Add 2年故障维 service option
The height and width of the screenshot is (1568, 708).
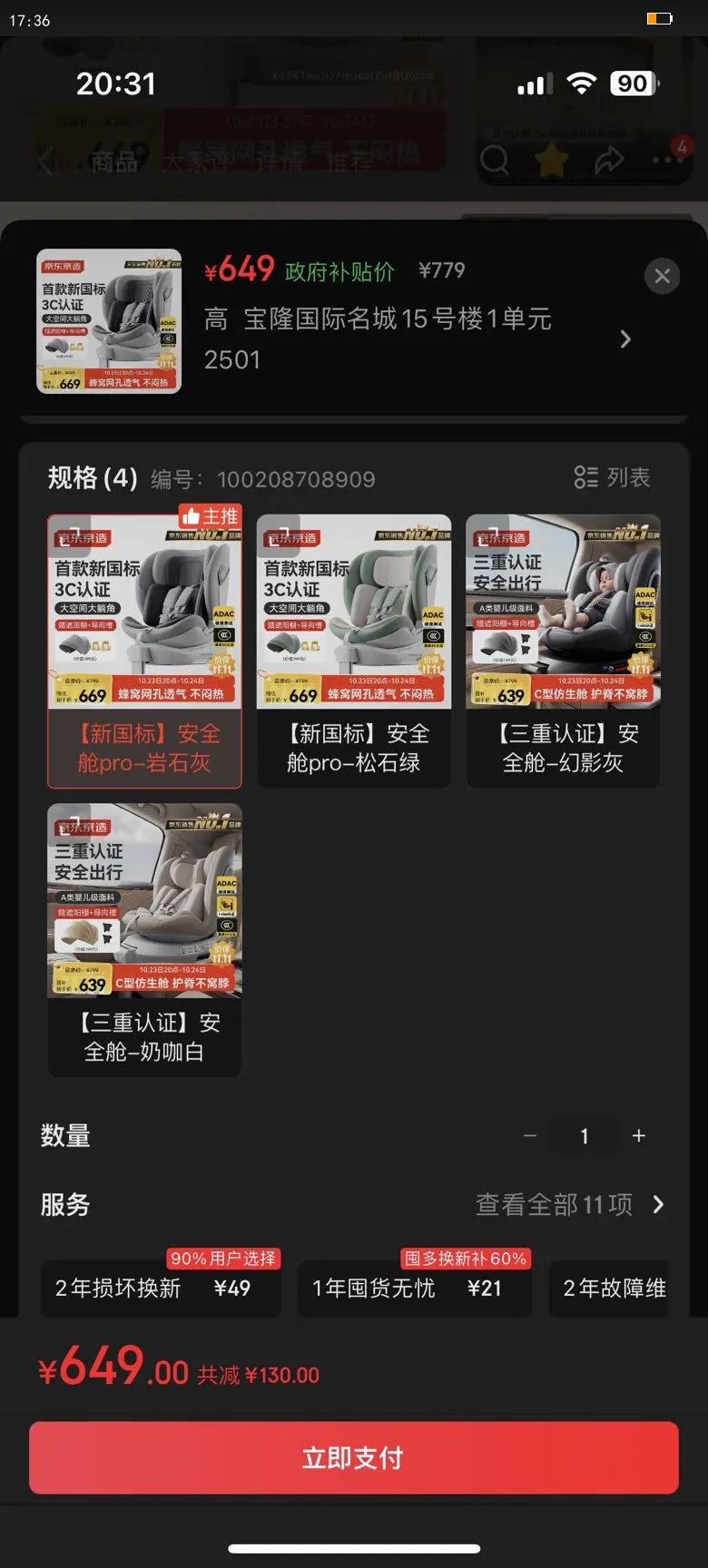tap(614, 1288)
